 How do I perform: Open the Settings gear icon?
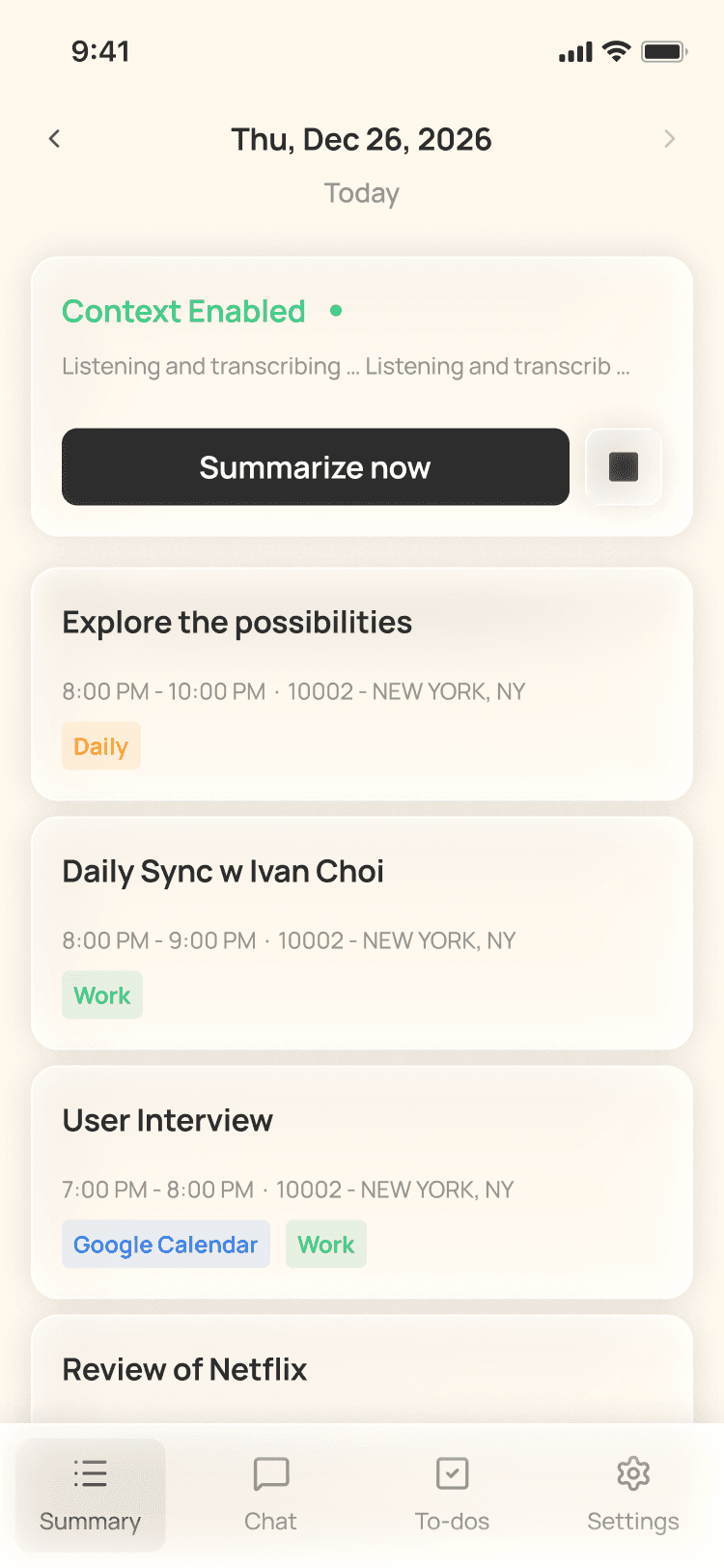tap(632, 1473)
